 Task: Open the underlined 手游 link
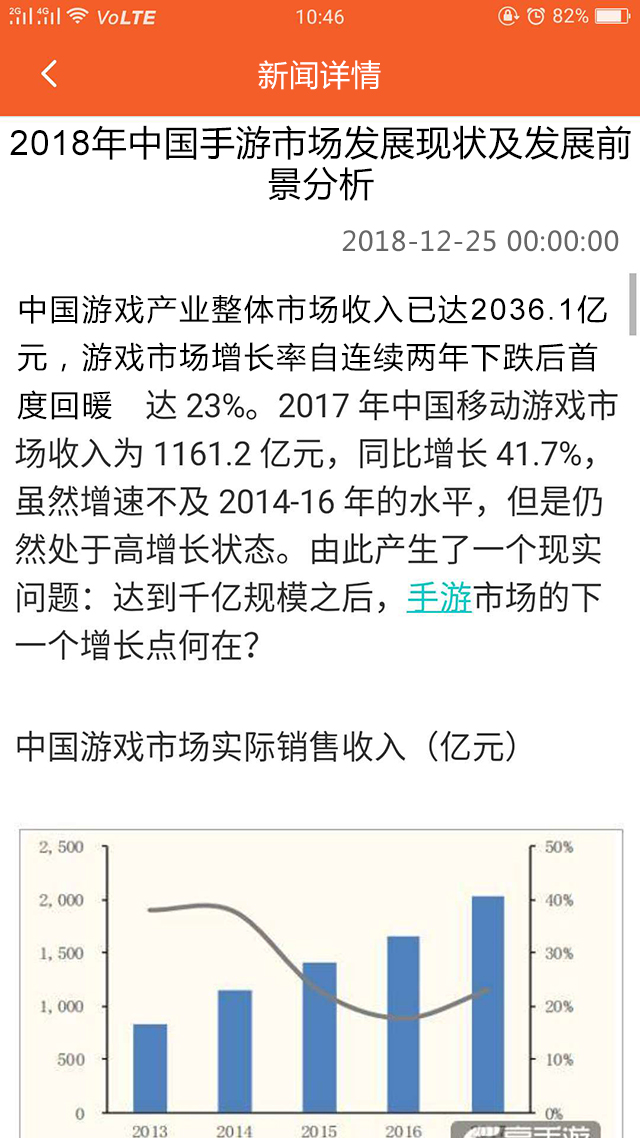(439, 598)
